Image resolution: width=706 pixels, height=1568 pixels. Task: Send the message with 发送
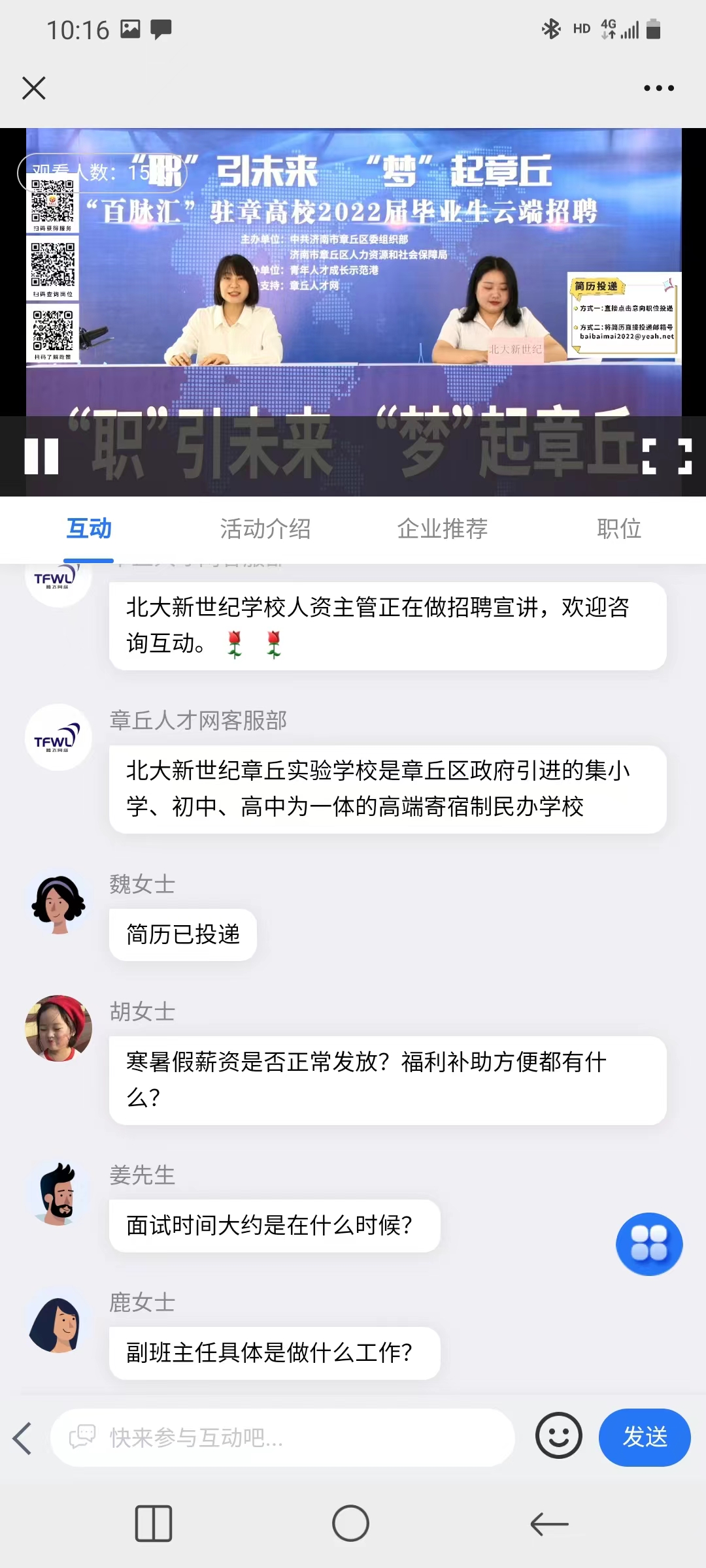pyautogui.click(x=645, y=1437)
